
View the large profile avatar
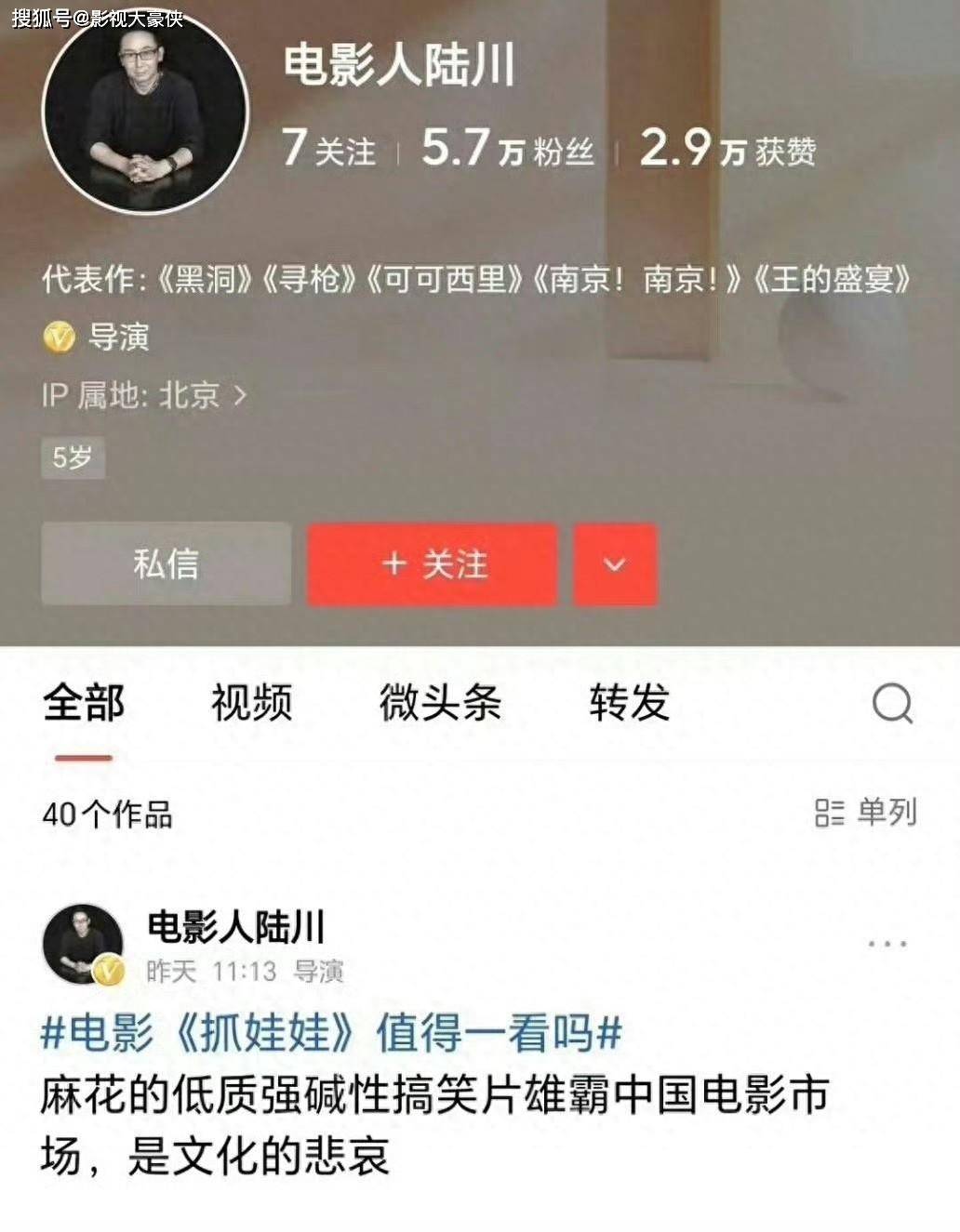146,112
